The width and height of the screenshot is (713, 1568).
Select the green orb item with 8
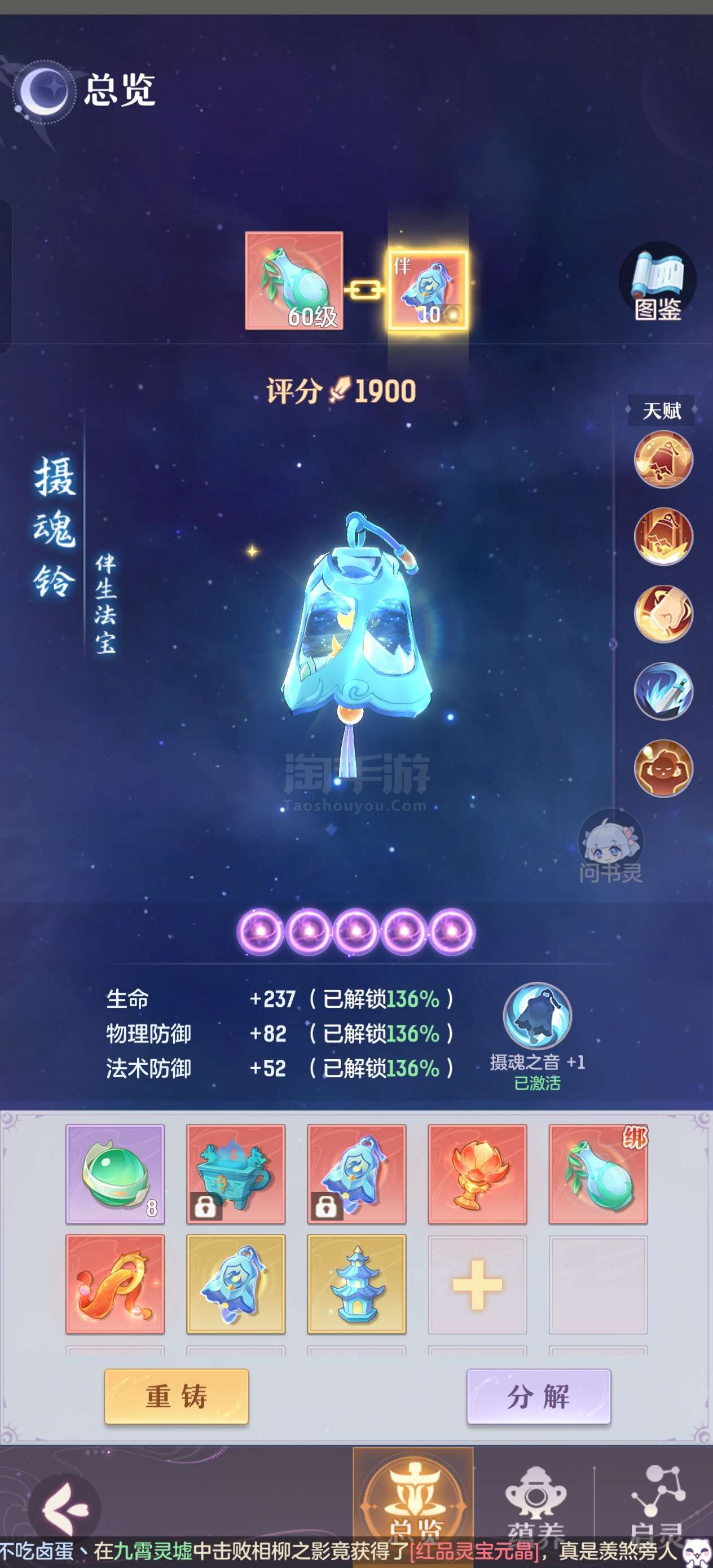tap(115, 1174)
